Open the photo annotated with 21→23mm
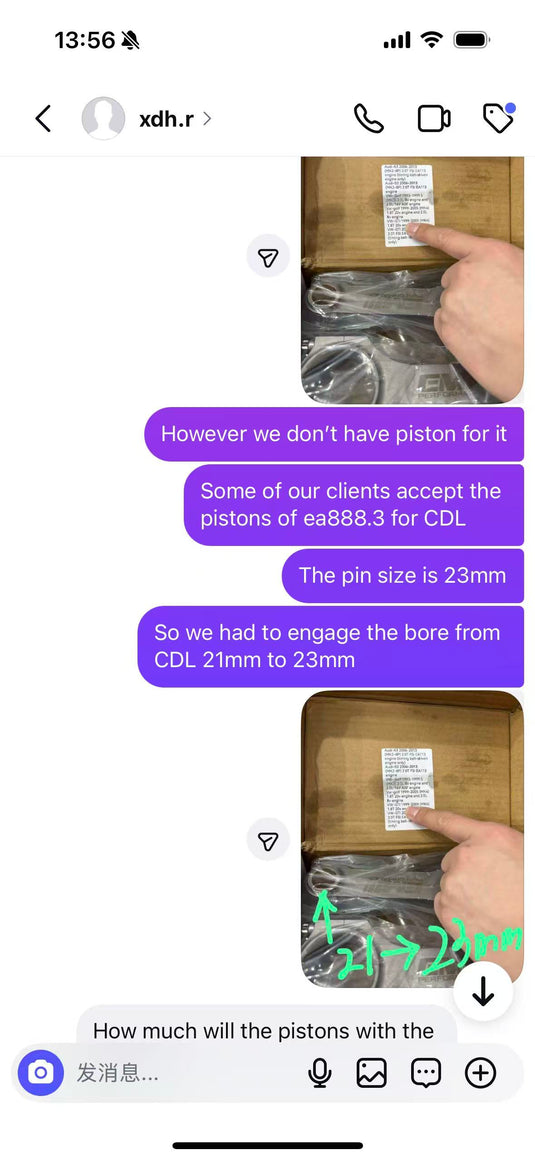The image size is (535, 1160). click(x=412, y=839)
